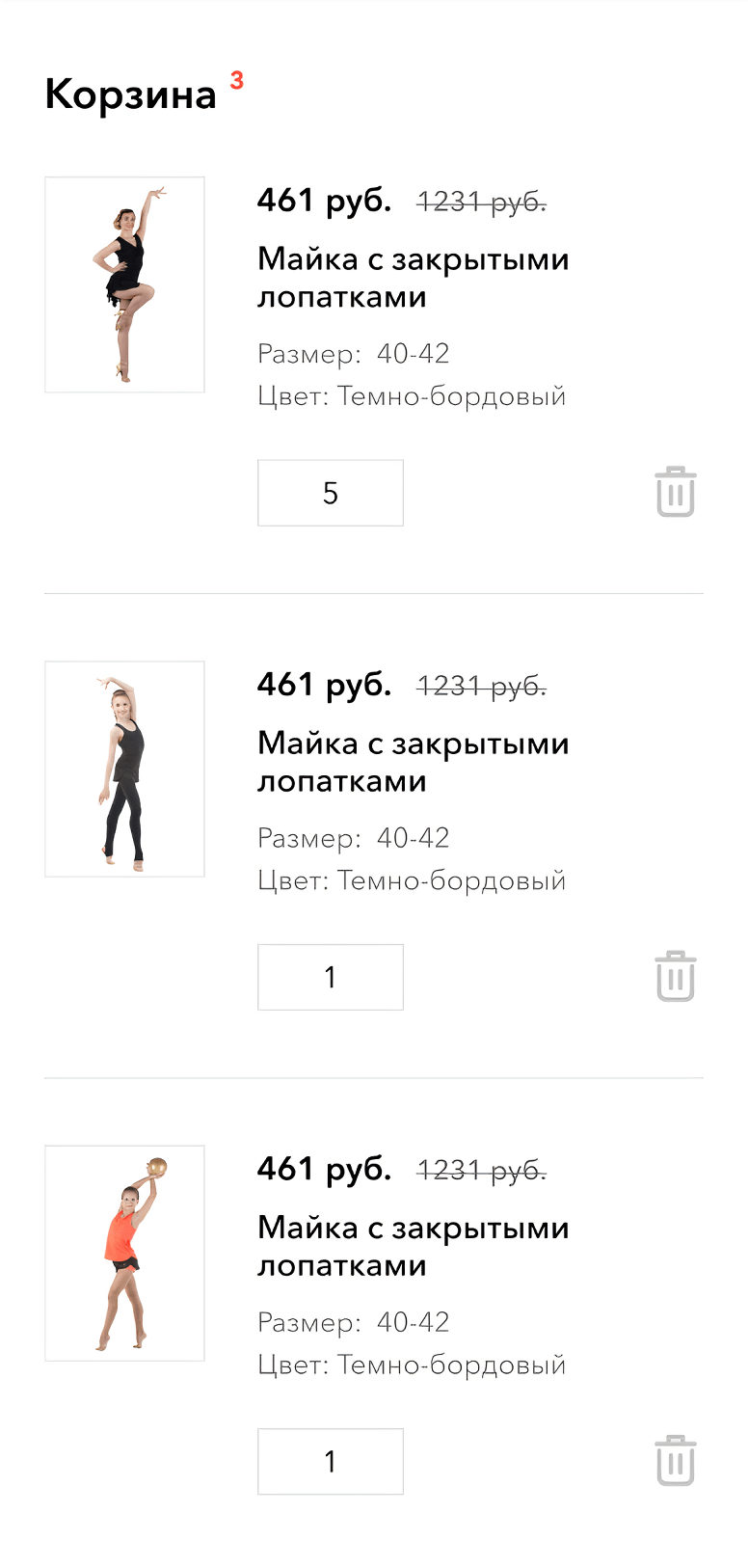Remove the item with quantity 5 using its trash icon
This screenshot has width=748, height=1568.
[676, 492]
